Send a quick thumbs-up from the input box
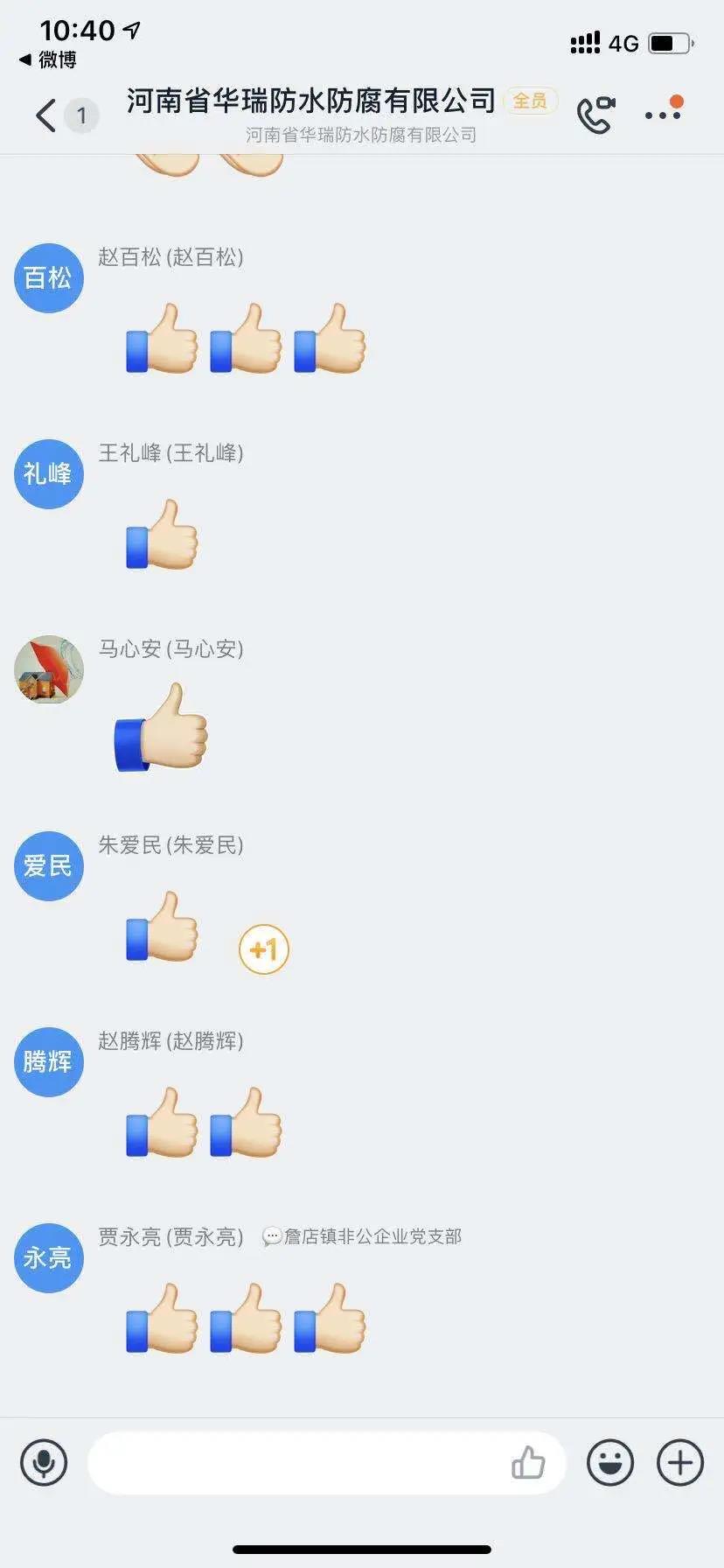This screenshot has width=724, height=1568. click(528, 1462)
